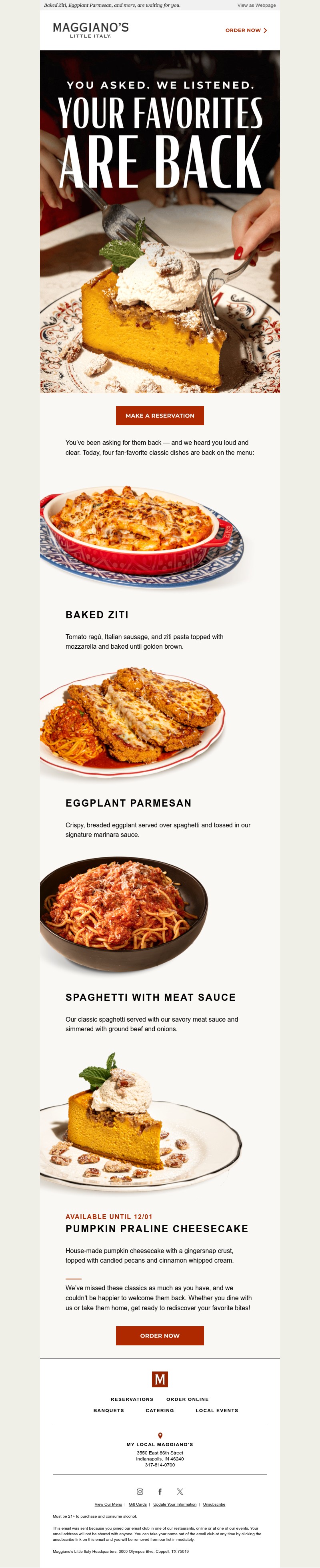This screenshot has height=1568, width=320.
Task: Open the Catering link
Action: pyautogui.click(x=160, y=1411)
